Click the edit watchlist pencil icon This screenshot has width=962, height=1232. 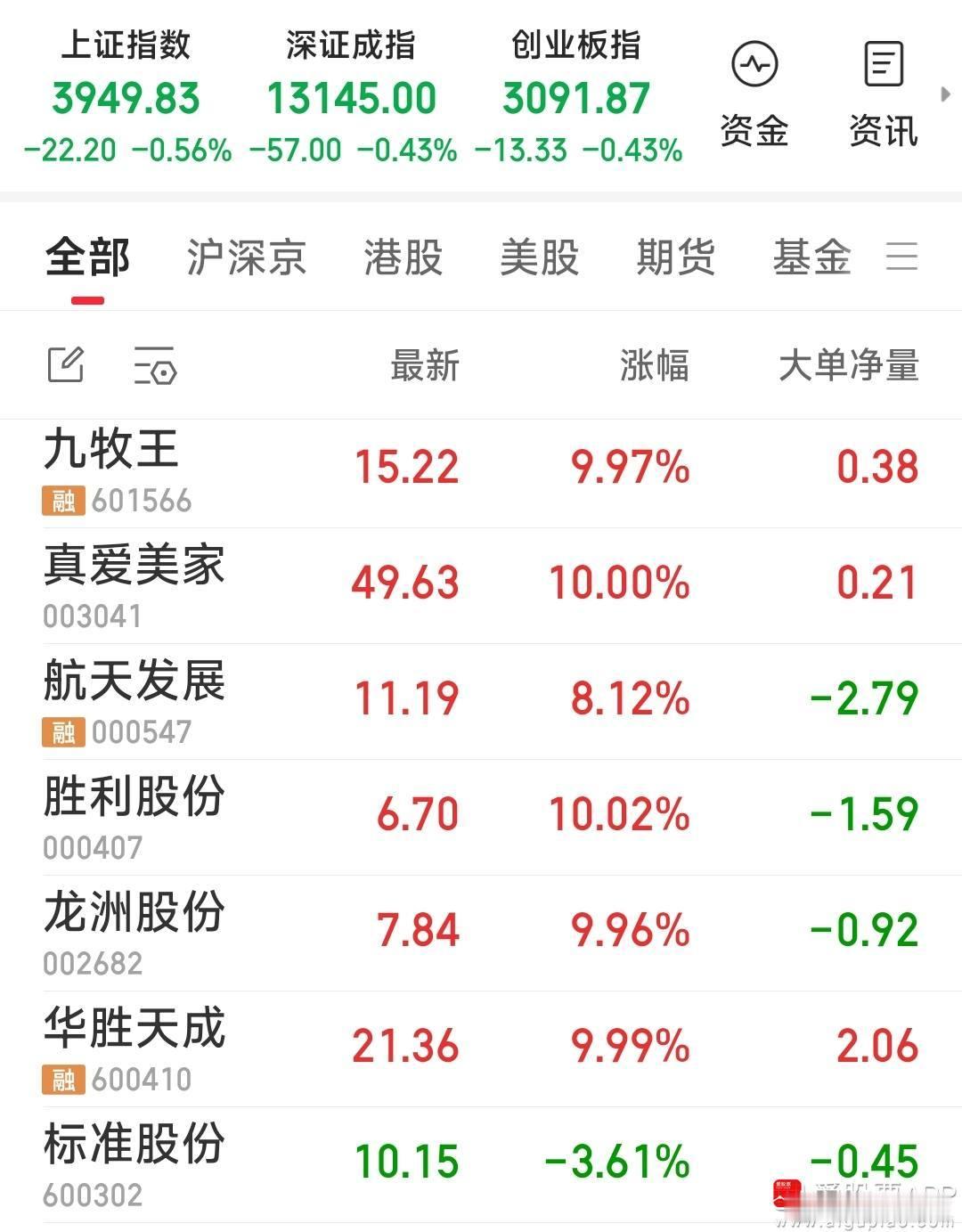[x=65, y=365]
